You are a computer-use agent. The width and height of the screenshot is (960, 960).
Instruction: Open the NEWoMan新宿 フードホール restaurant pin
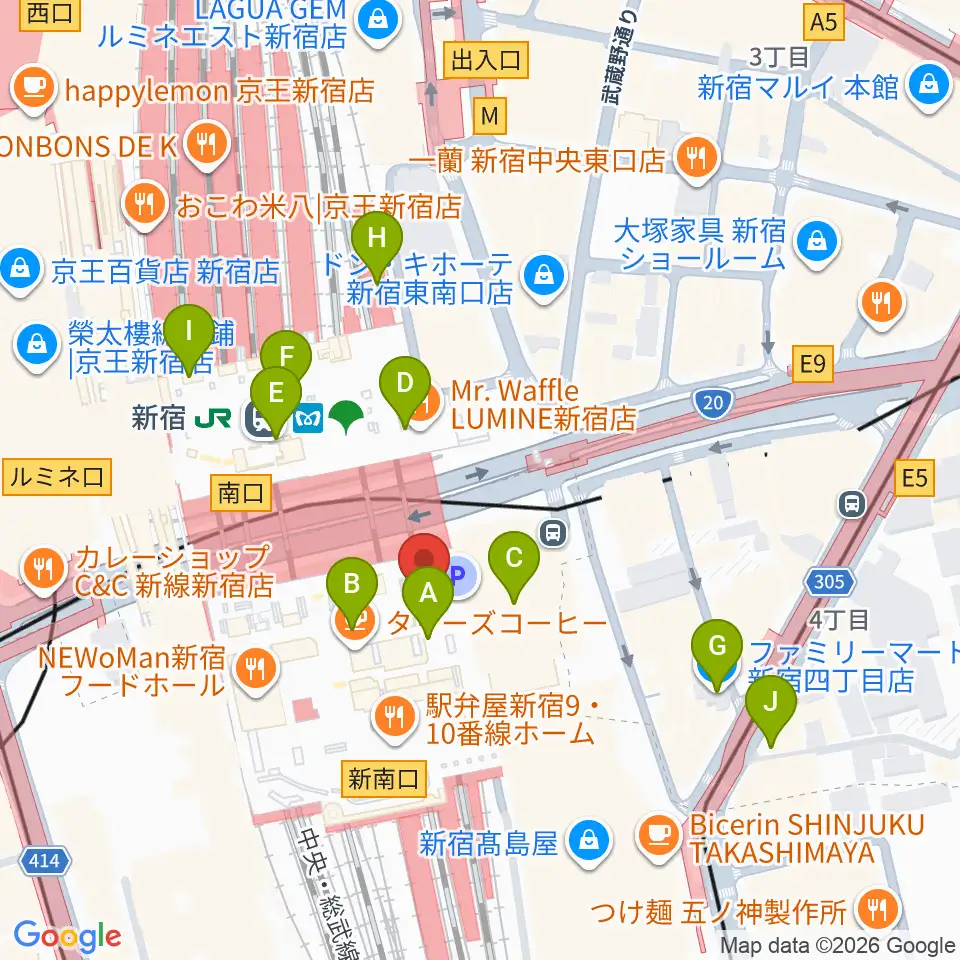point(256,670)
